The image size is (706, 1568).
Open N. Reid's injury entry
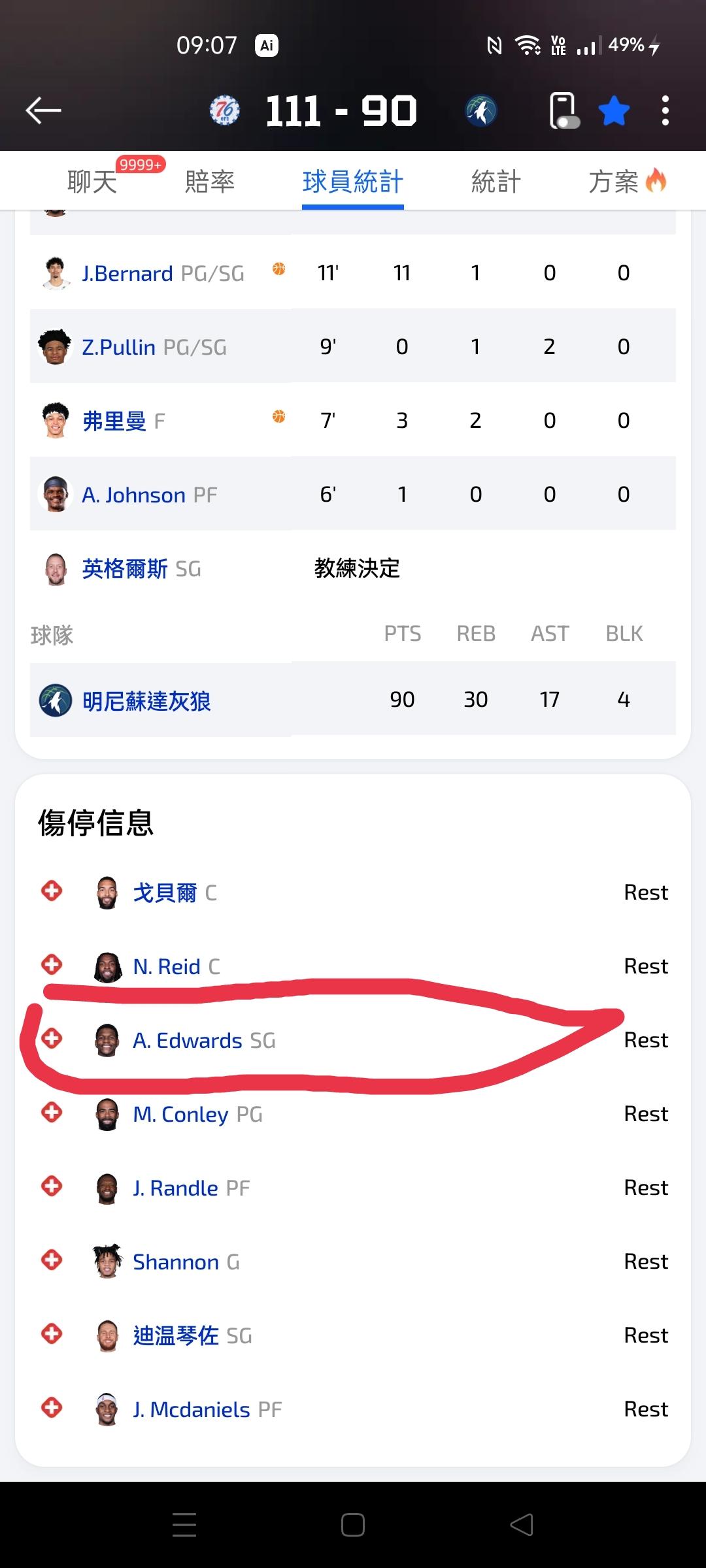[166, 966]
